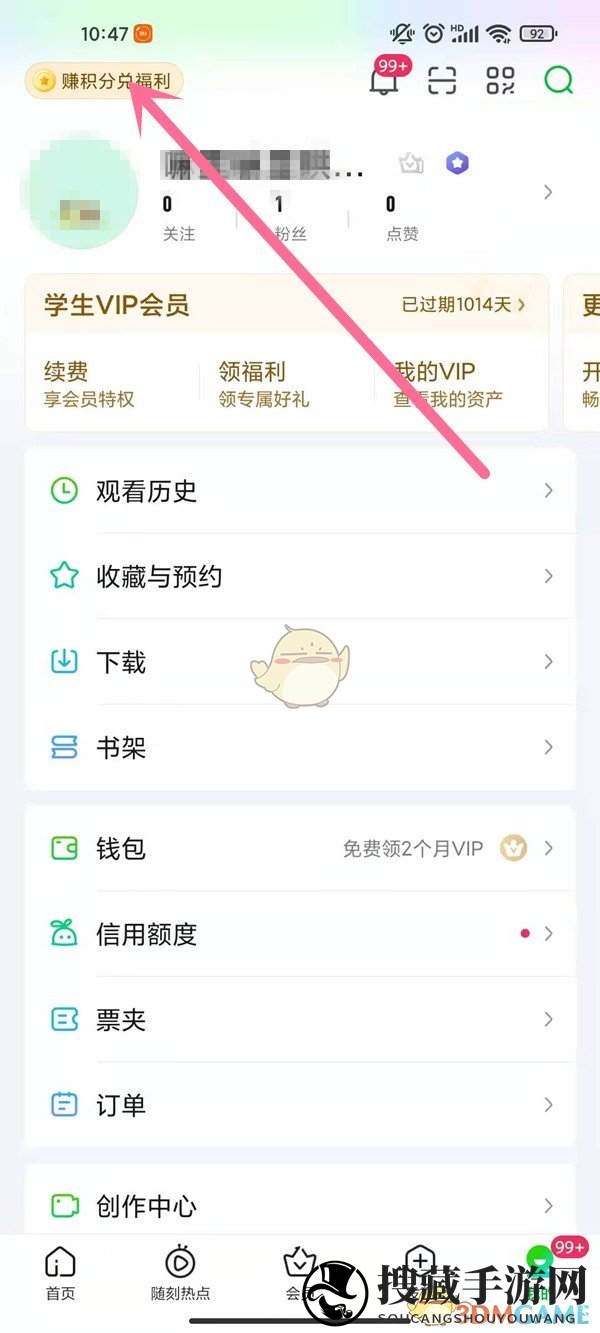Renew VIP via 续费
600x1333 pixels.
88,384
